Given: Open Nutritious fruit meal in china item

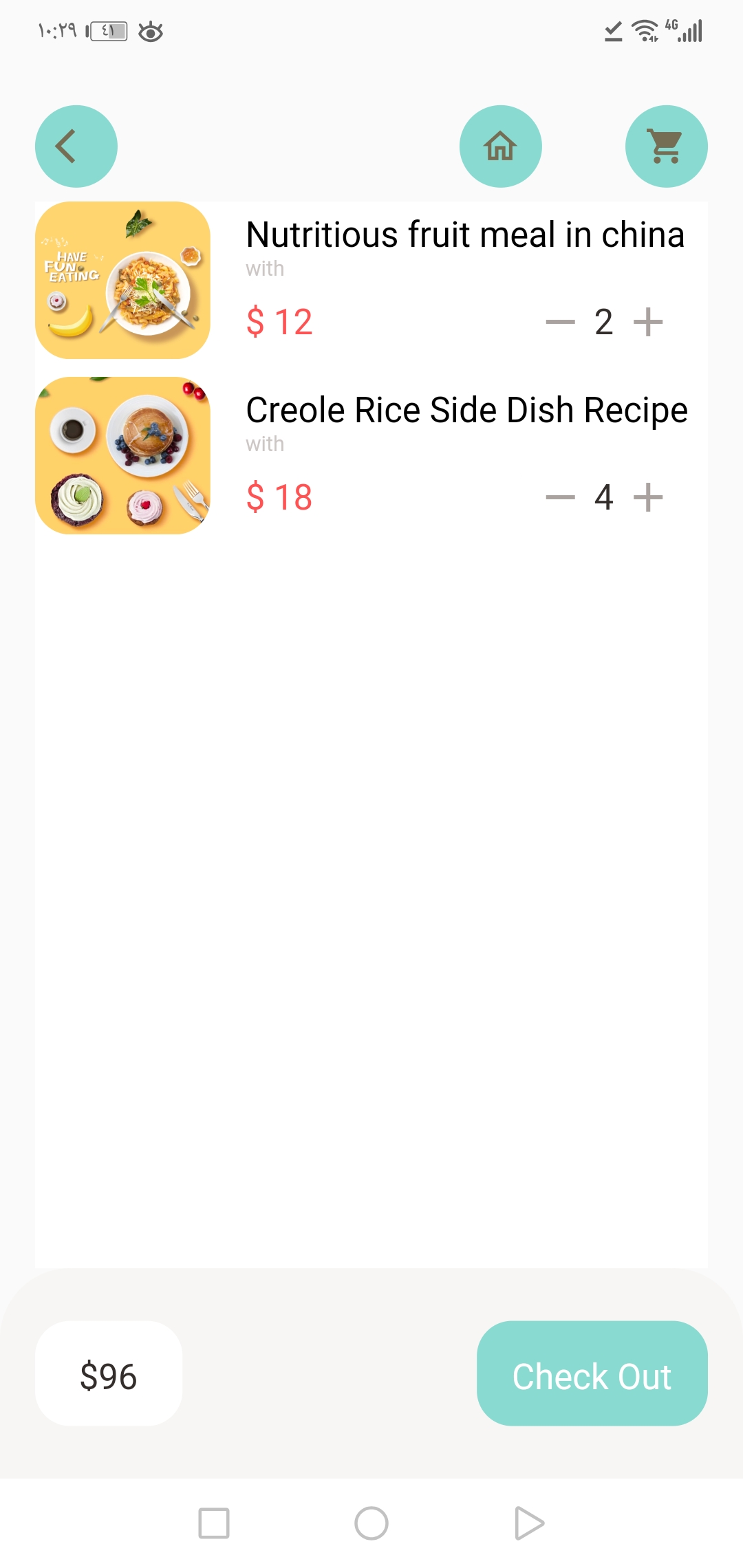Looking at the screenshot, I should [465, 234].
